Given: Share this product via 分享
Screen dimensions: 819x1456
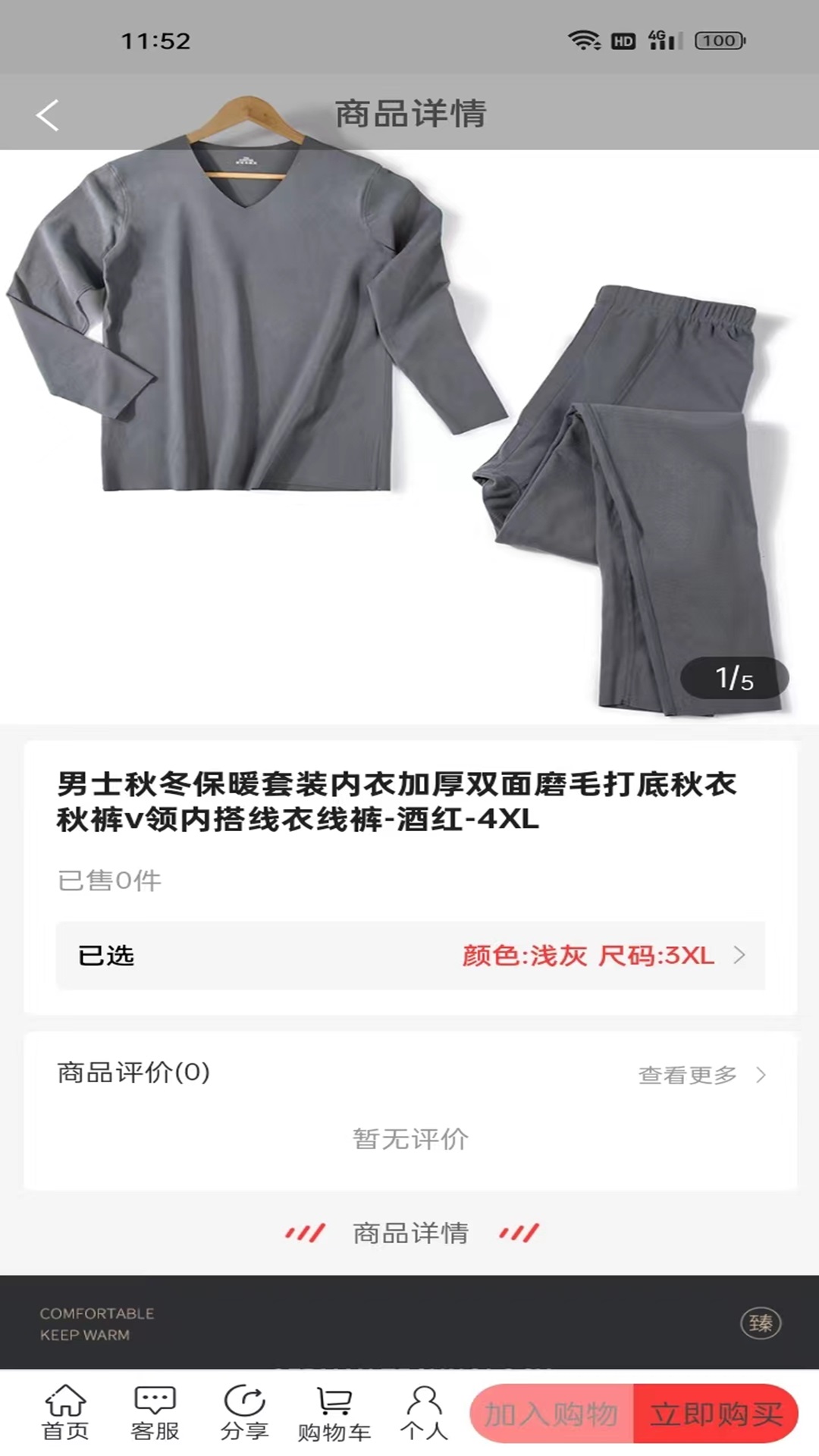Looking at the screenshot, I should pos(244,1413).
